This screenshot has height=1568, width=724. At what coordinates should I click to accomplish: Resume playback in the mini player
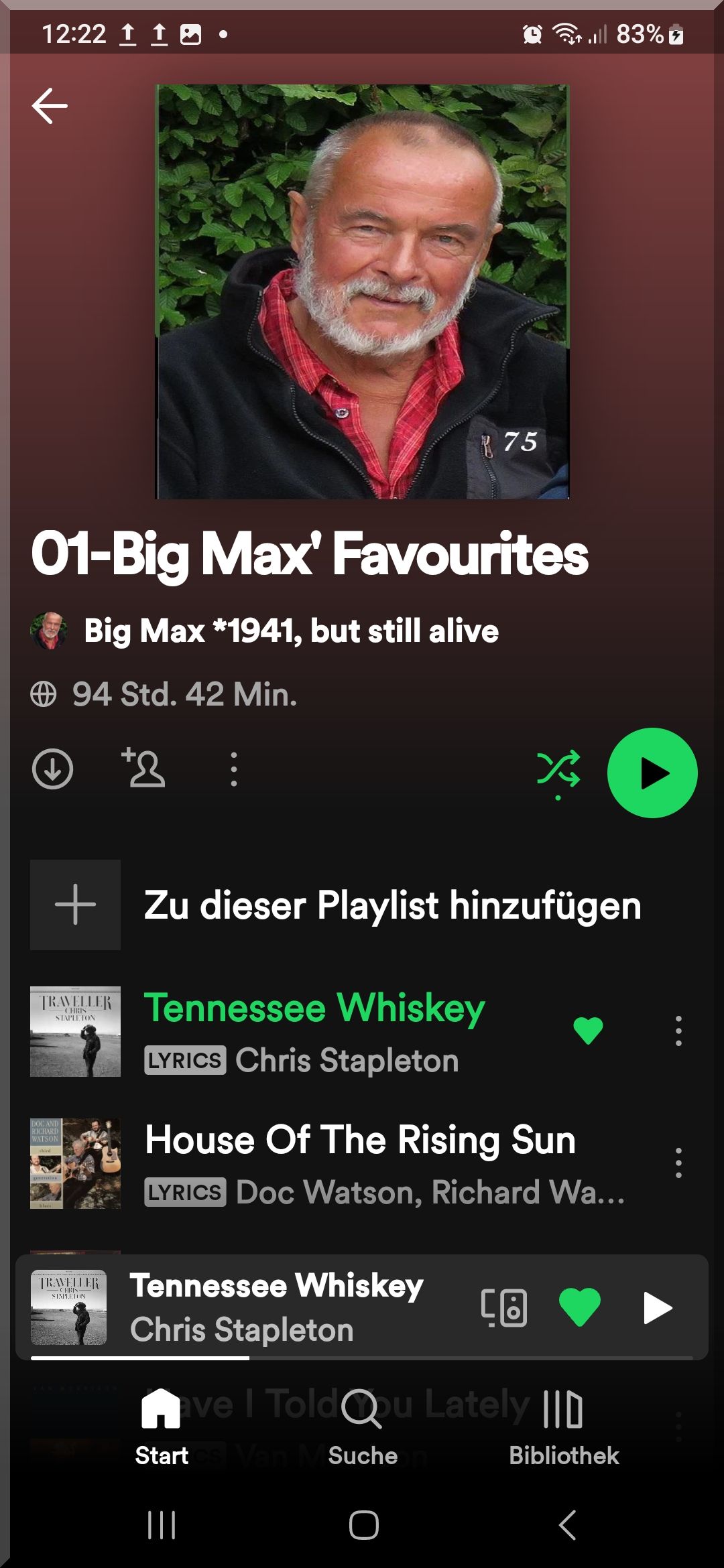(x=657, y=1307)
